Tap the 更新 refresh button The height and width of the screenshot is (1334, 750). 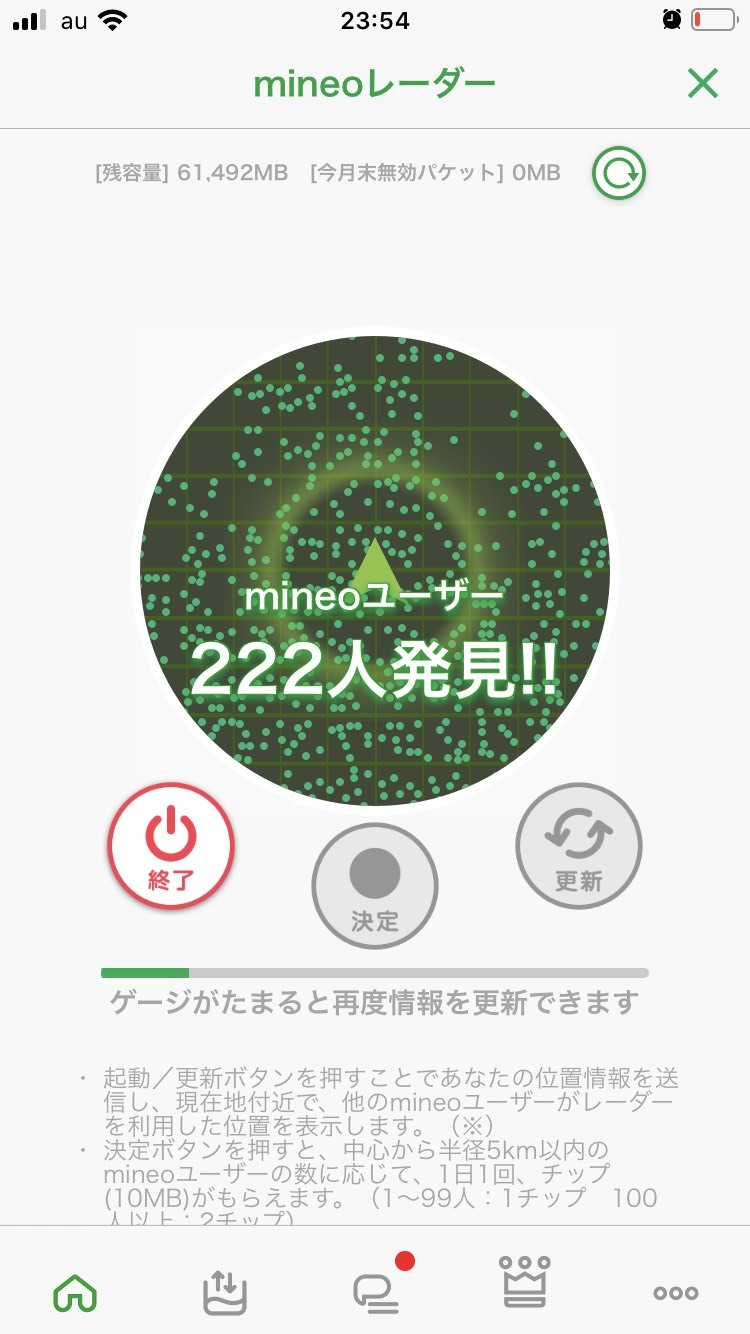pyautogui.click(x=578, y=846)
